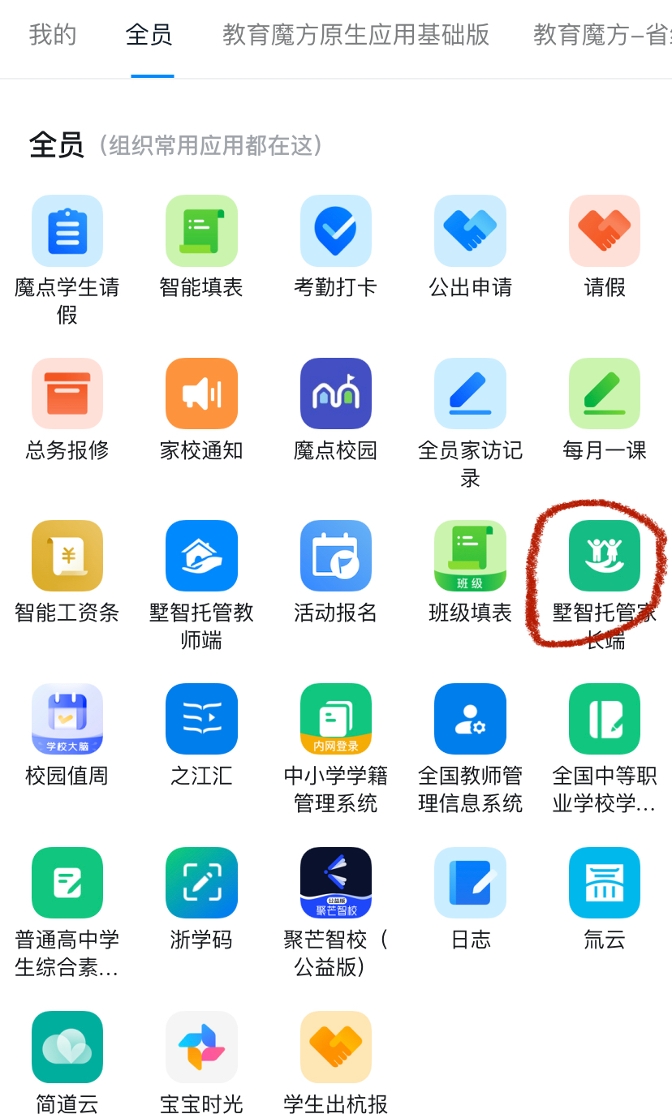Launch 浙学码
This screenshot has width=672, height=1116.
(x=201, y=883)
